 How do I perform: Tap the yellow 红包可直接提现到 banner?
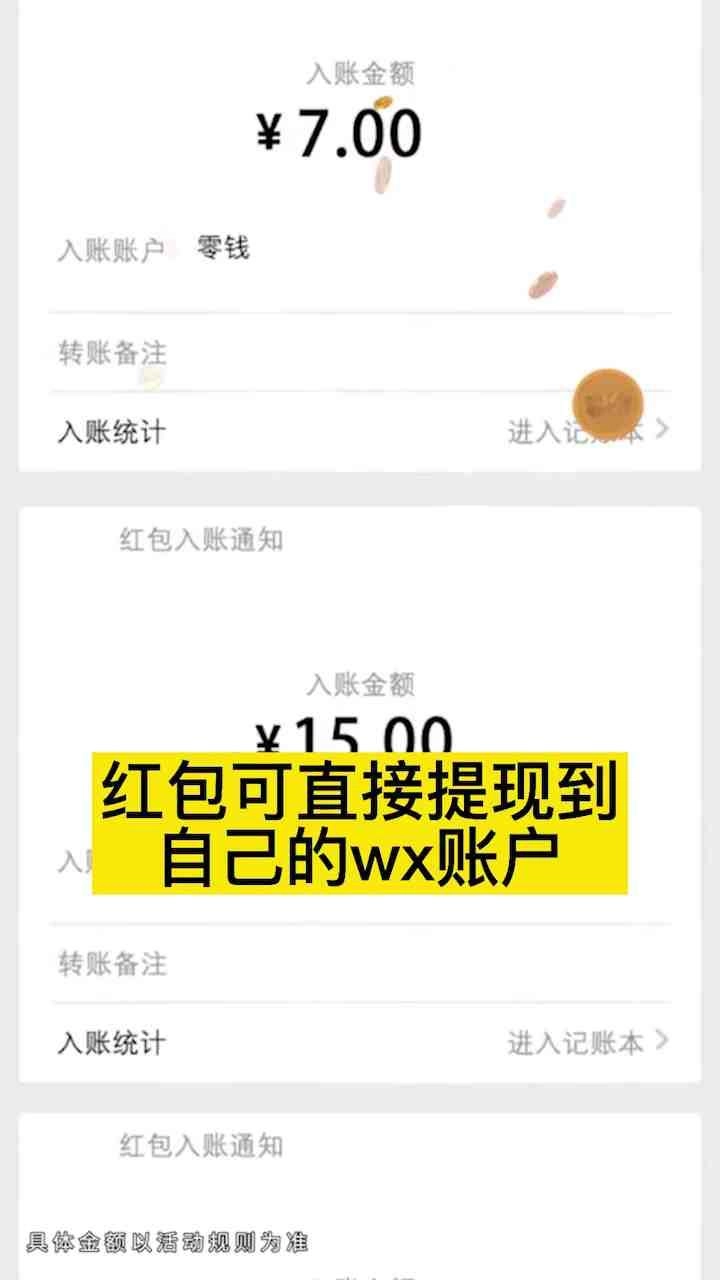[x=360, y=822]
